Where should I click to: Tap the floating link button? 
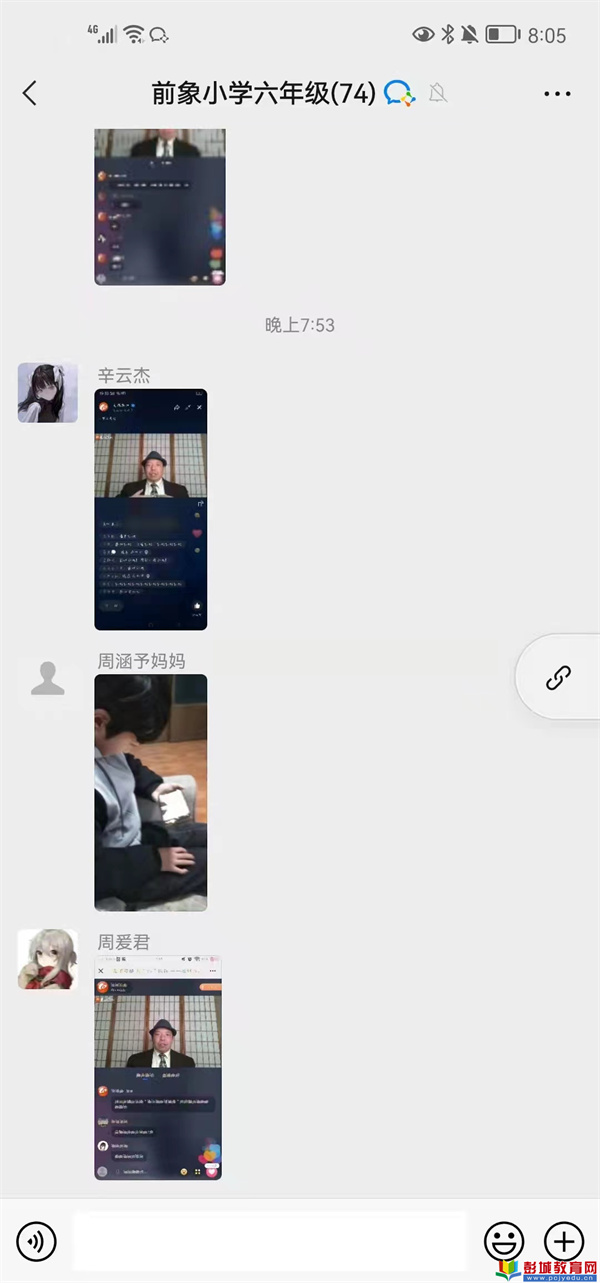[x=558, y=677]
